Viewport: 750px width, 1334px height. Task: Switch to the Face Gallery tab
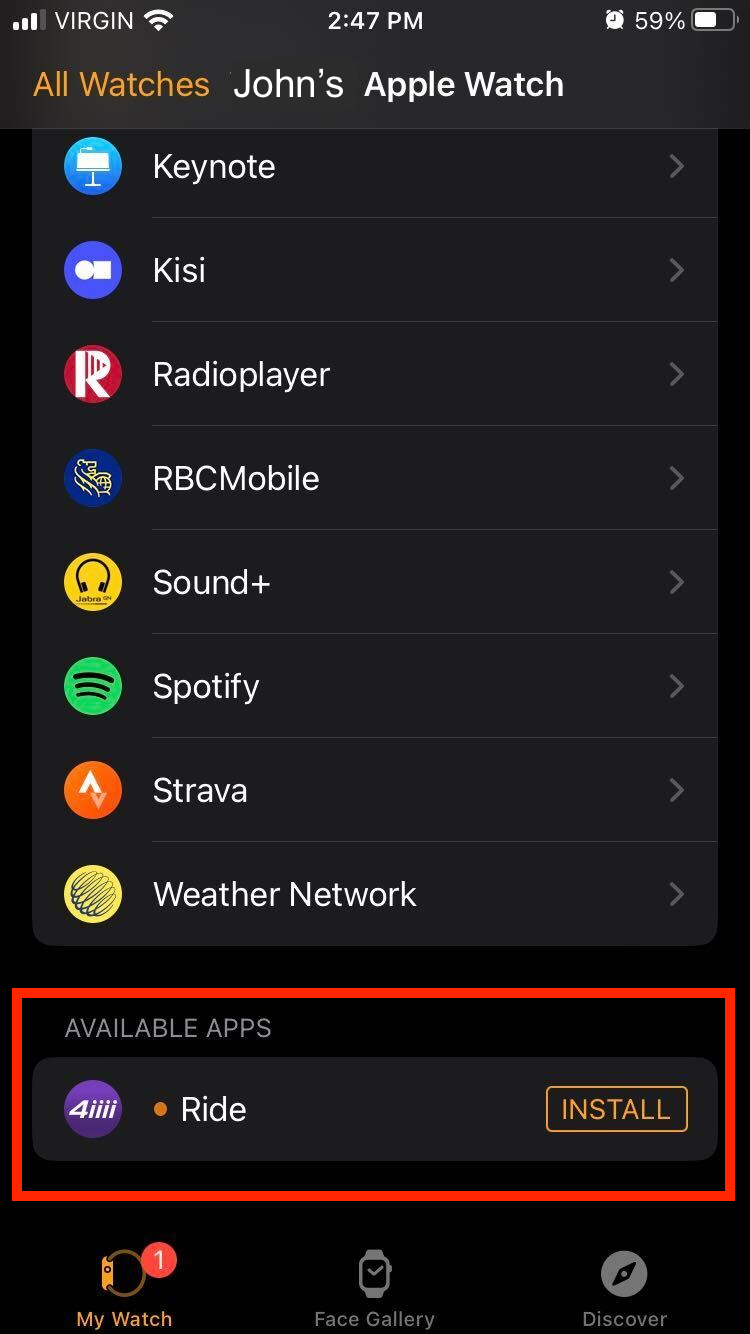coord(374,1290)
